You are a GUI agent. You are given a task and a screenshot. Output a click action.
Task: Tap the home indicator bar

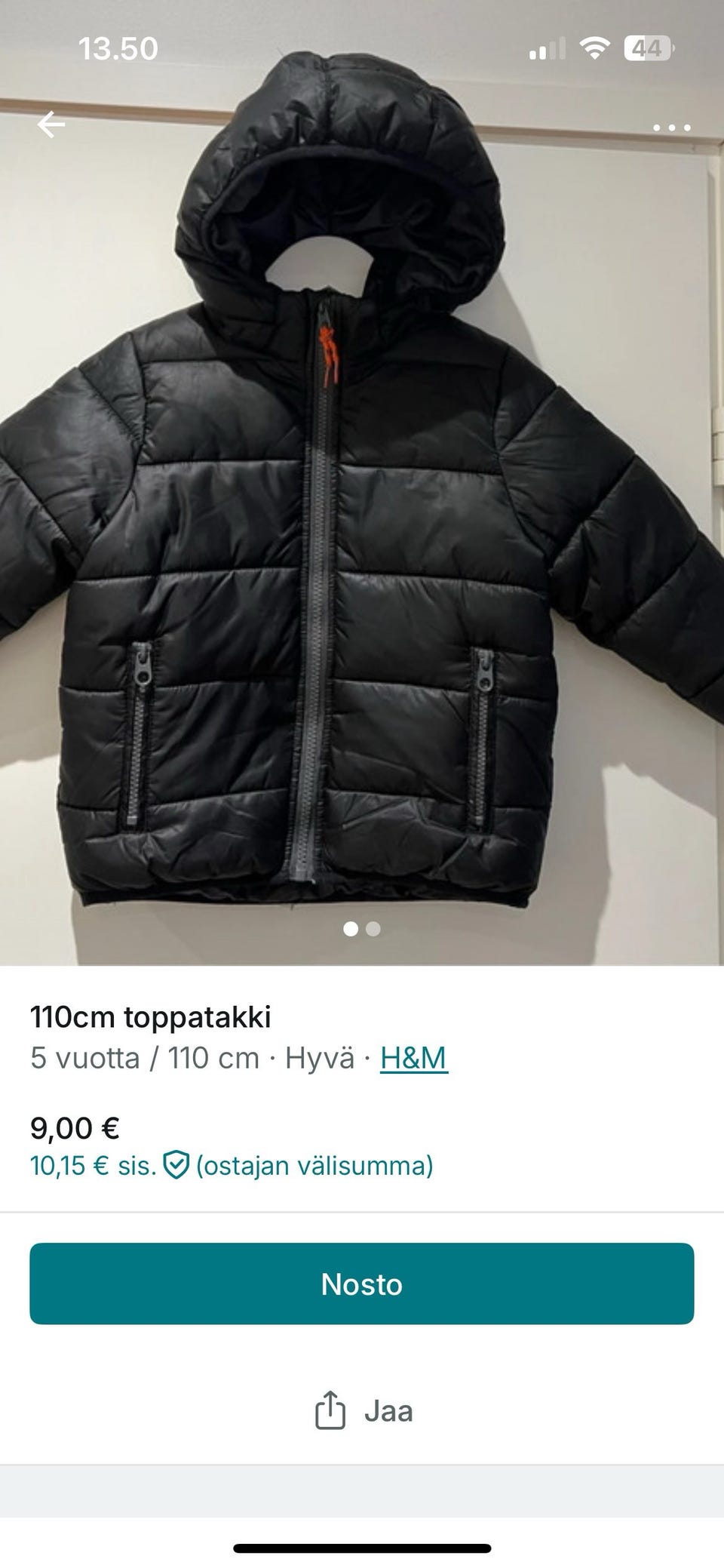tap(361, 1549)
